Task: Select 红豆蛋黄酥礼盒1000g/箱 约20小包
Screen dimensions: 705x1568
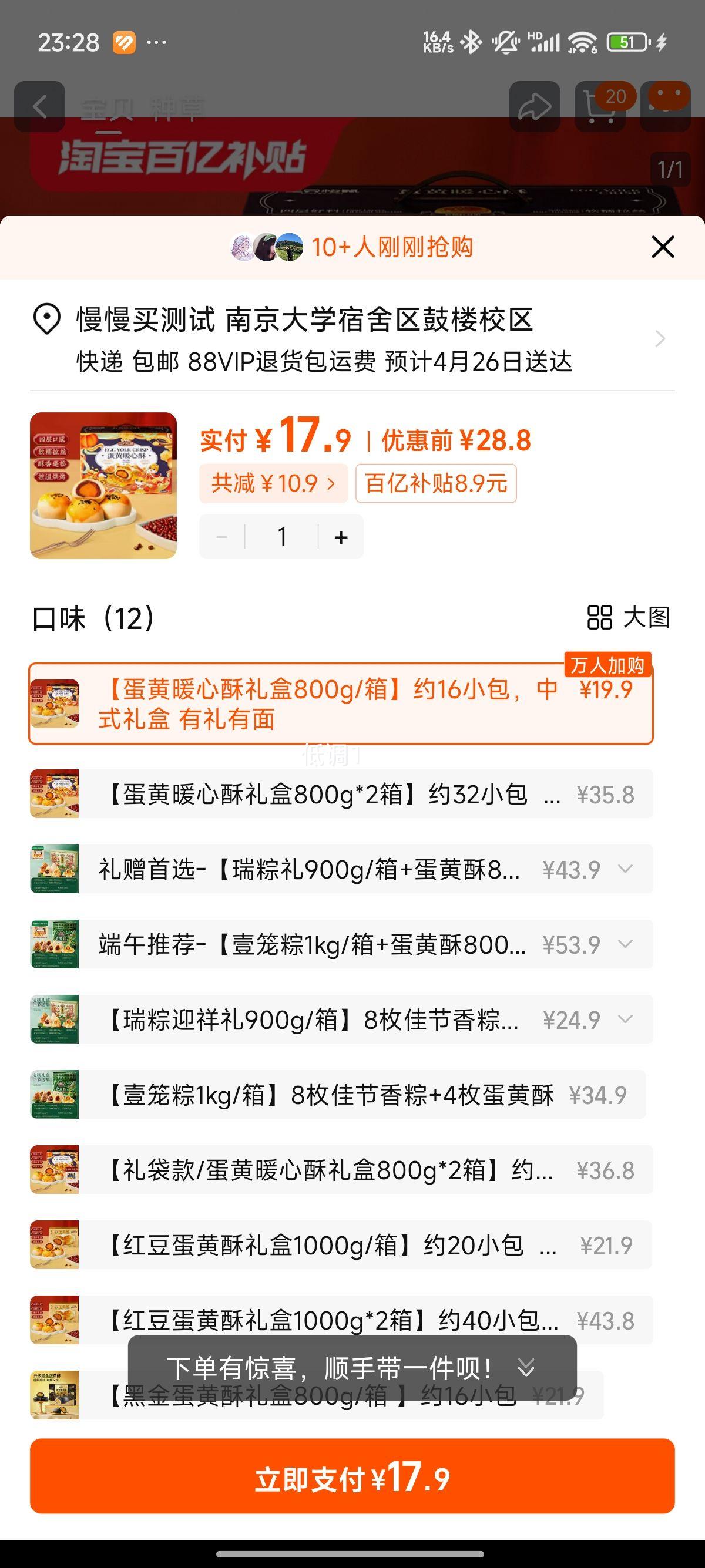Action: coord(341,1246)
